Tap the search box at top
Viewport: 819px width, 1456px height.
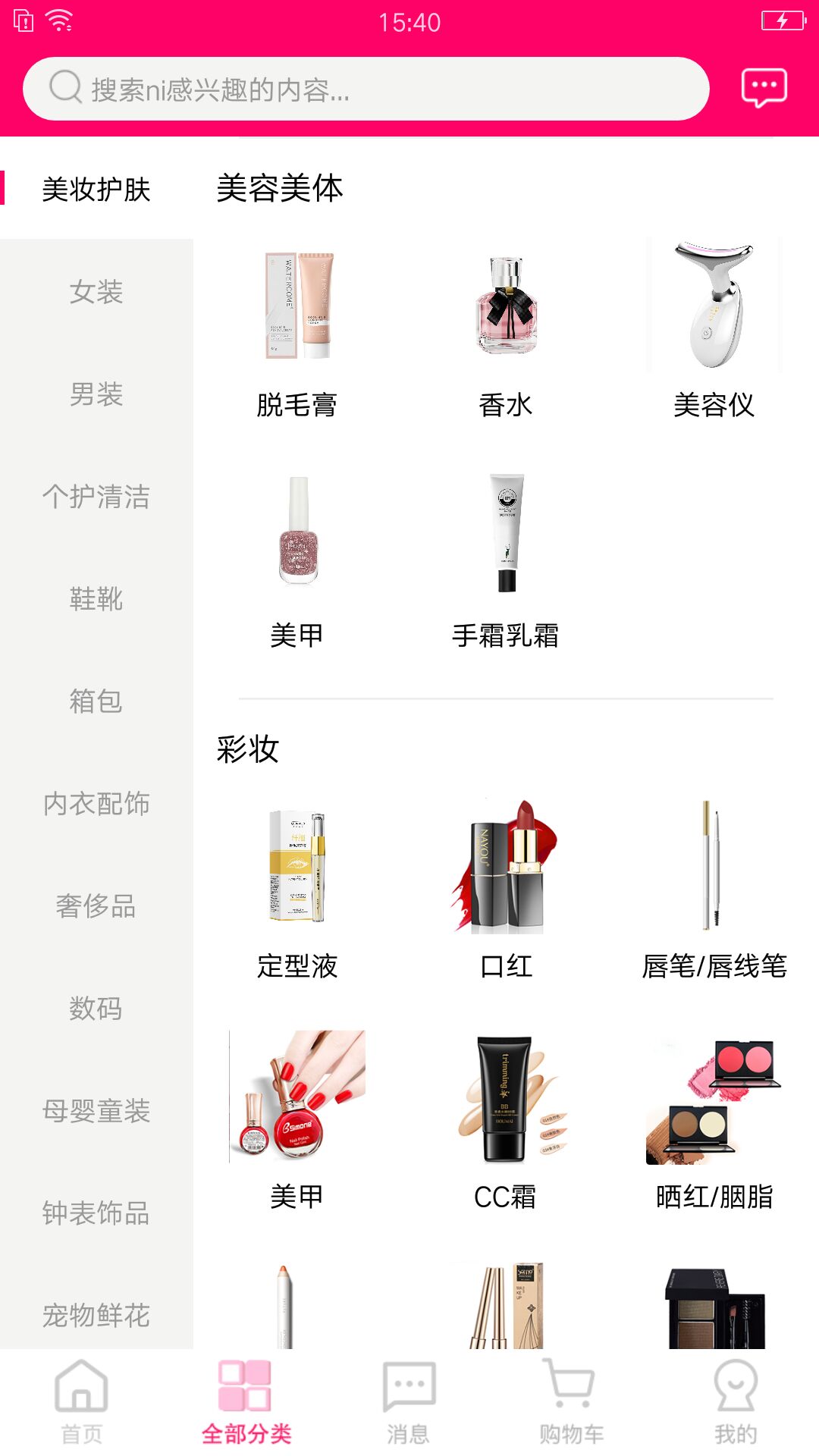366,89
